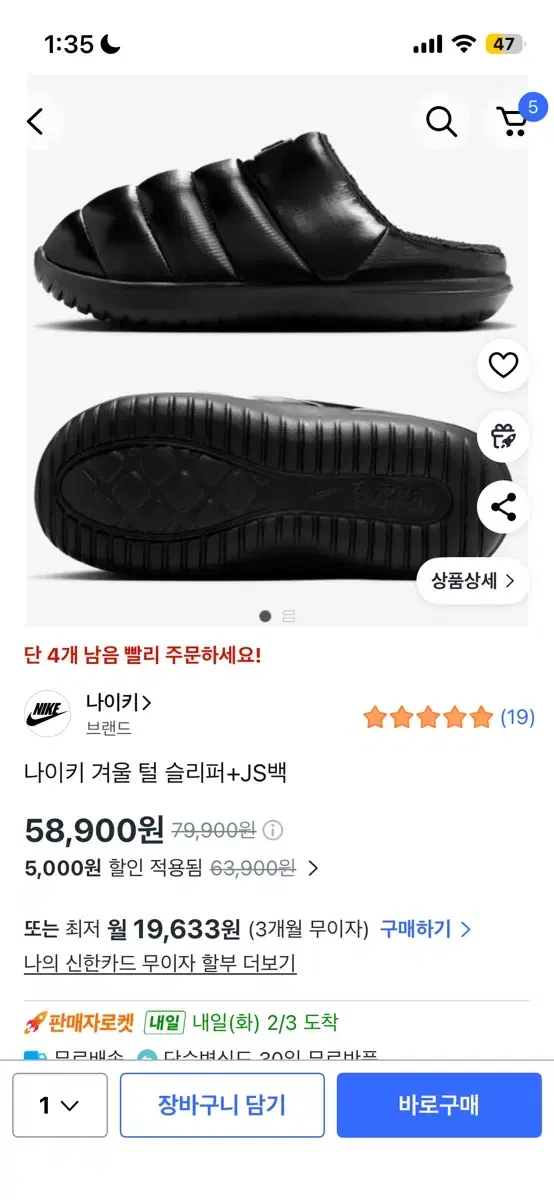Tap 구매하기 for installment purchase
The width and height of the screenshot is (554, 1200).
click(x=425, y=929)
